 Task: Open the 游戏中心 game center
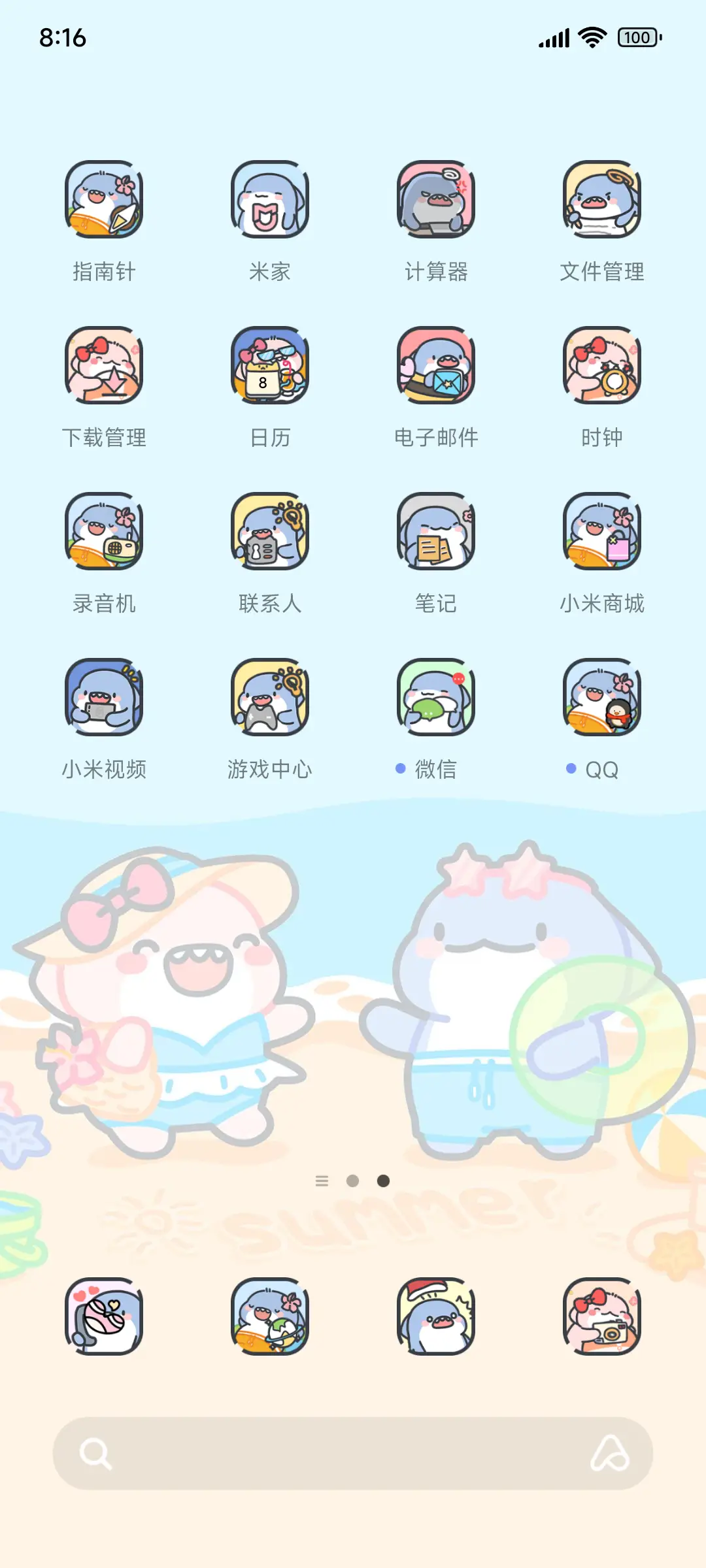[270, 699]
